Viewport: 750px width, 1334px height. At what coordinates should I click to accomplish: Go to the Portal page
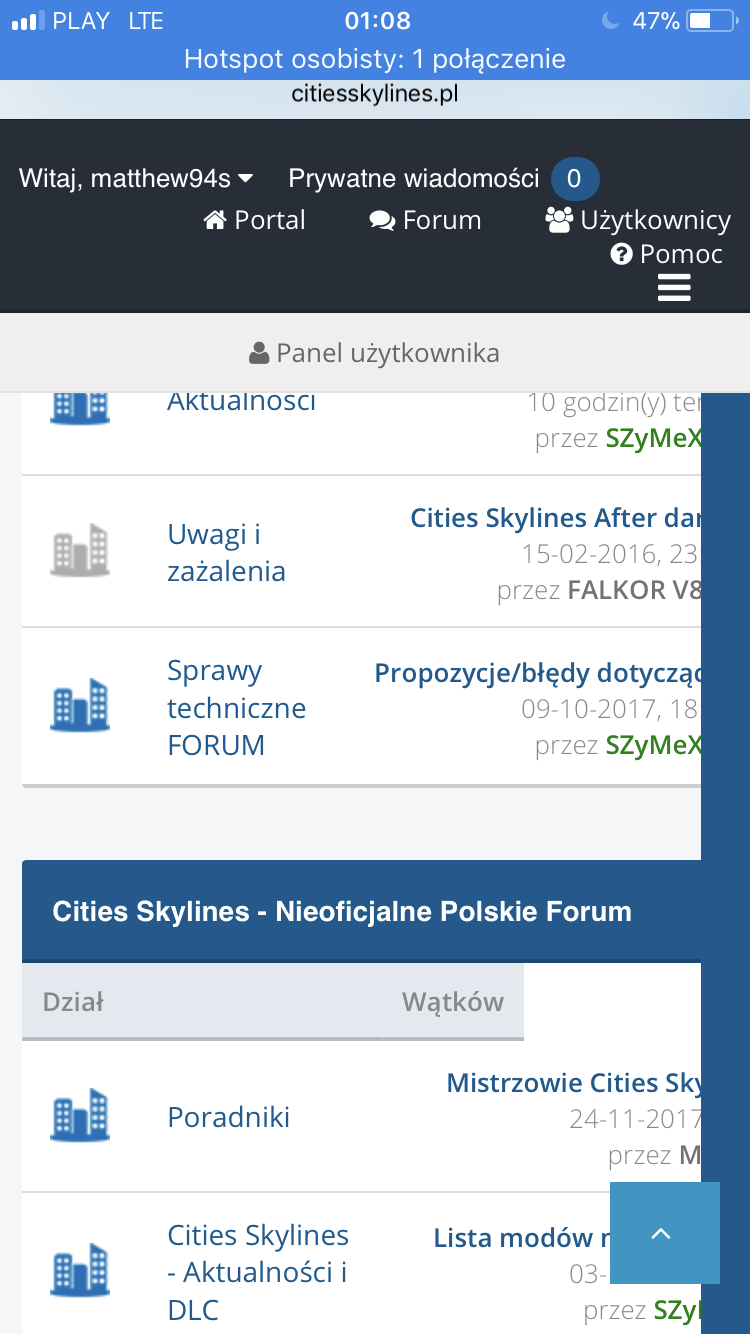(254, 220)
